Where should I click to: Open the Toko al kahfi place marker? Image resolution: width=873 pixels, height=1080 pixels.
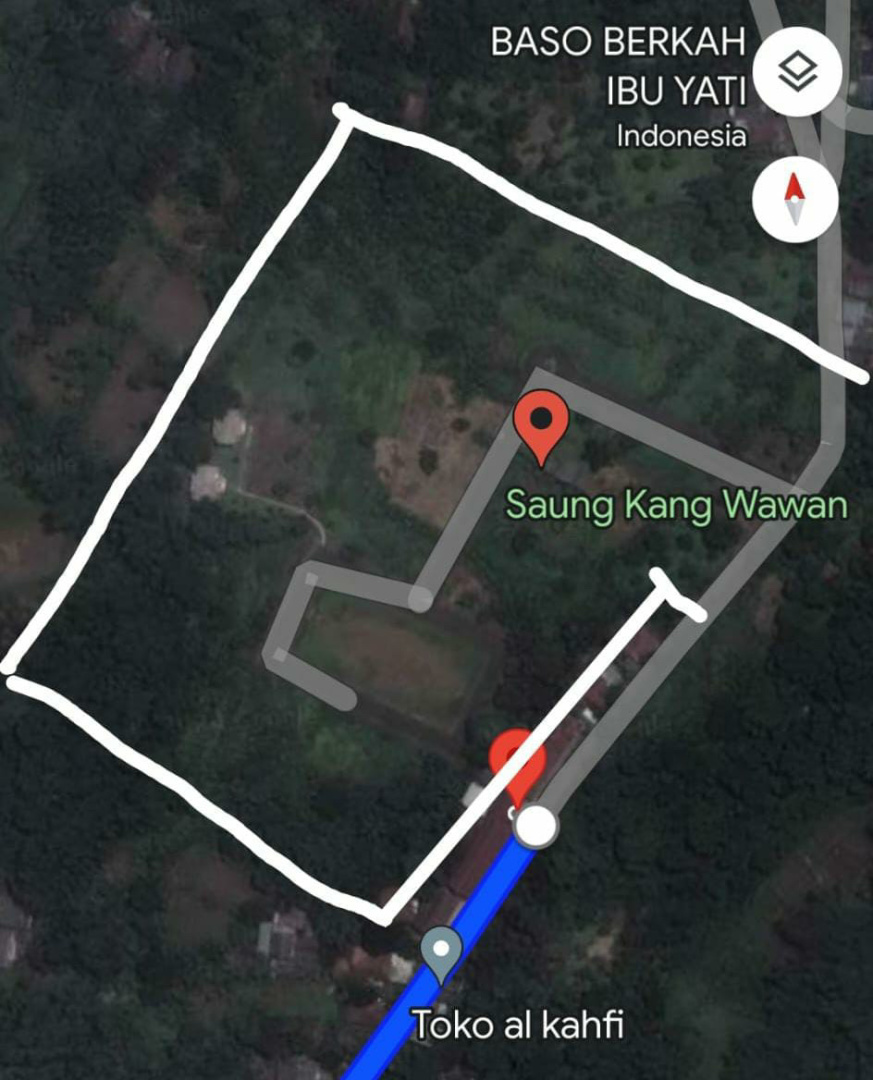(x=441, y=950)
